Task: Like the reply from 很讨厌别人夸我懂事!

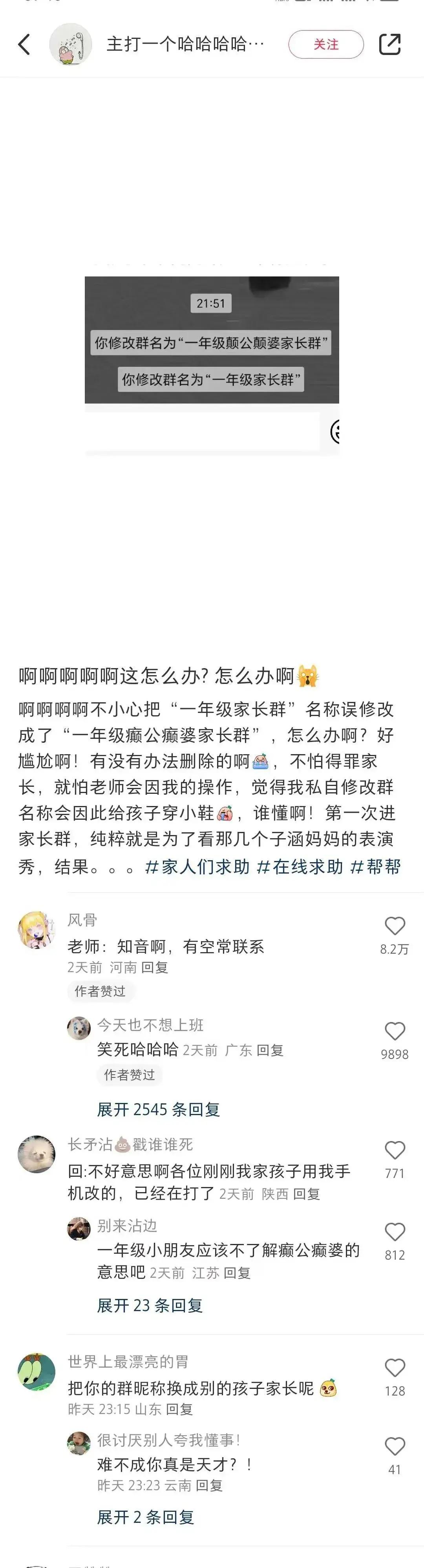Action: (395, 1446)
